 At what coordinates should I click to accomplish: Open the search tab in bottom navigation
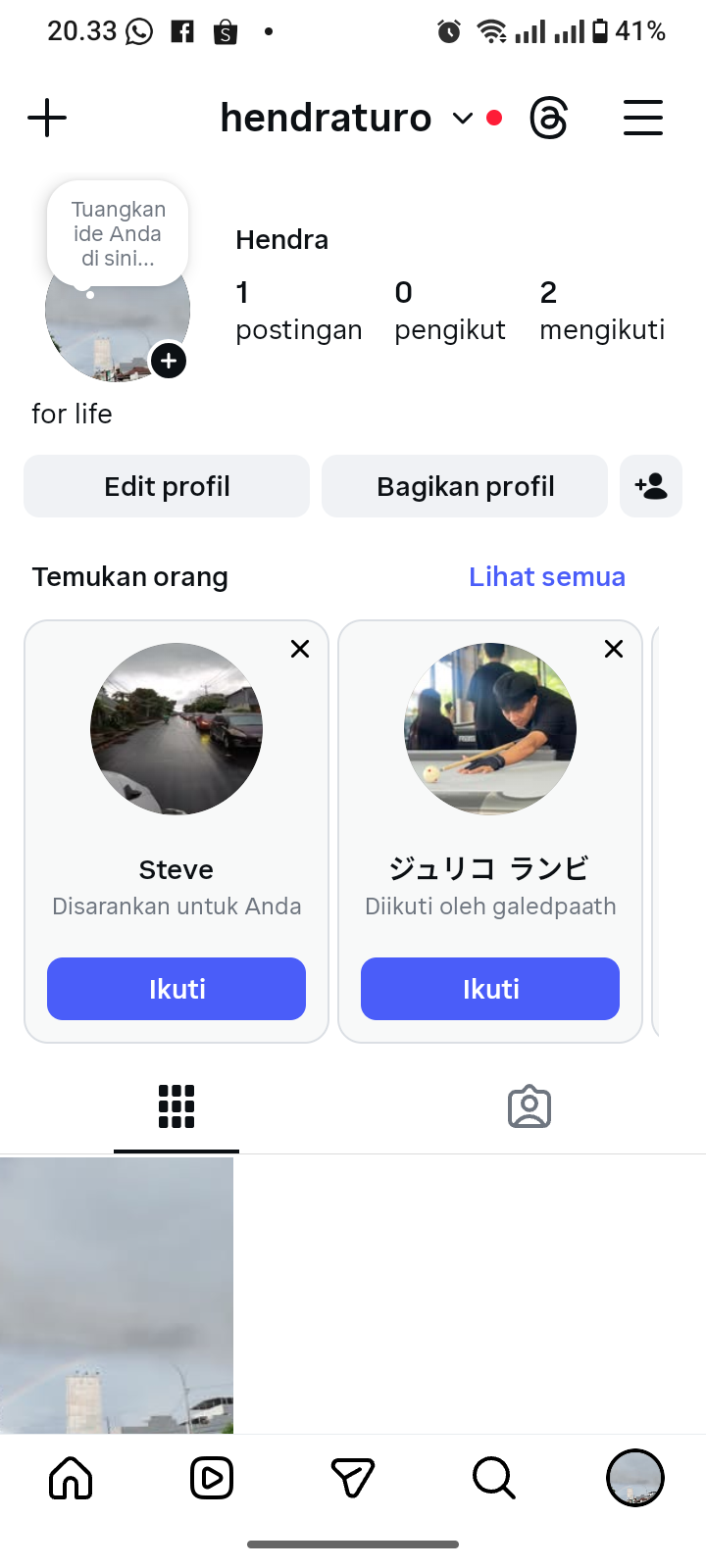coord(494,1478)
